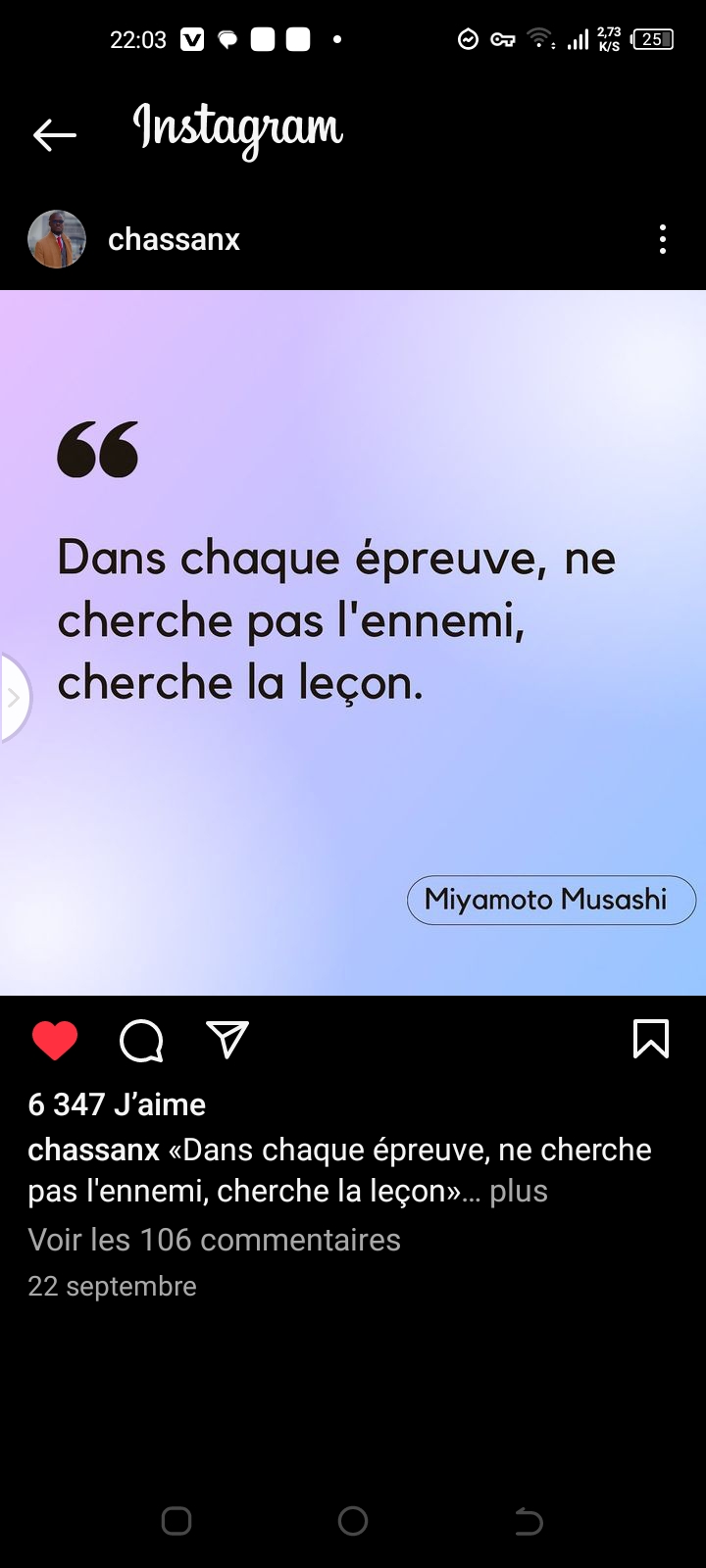Open the recent apps overview

click(176, 1521)
